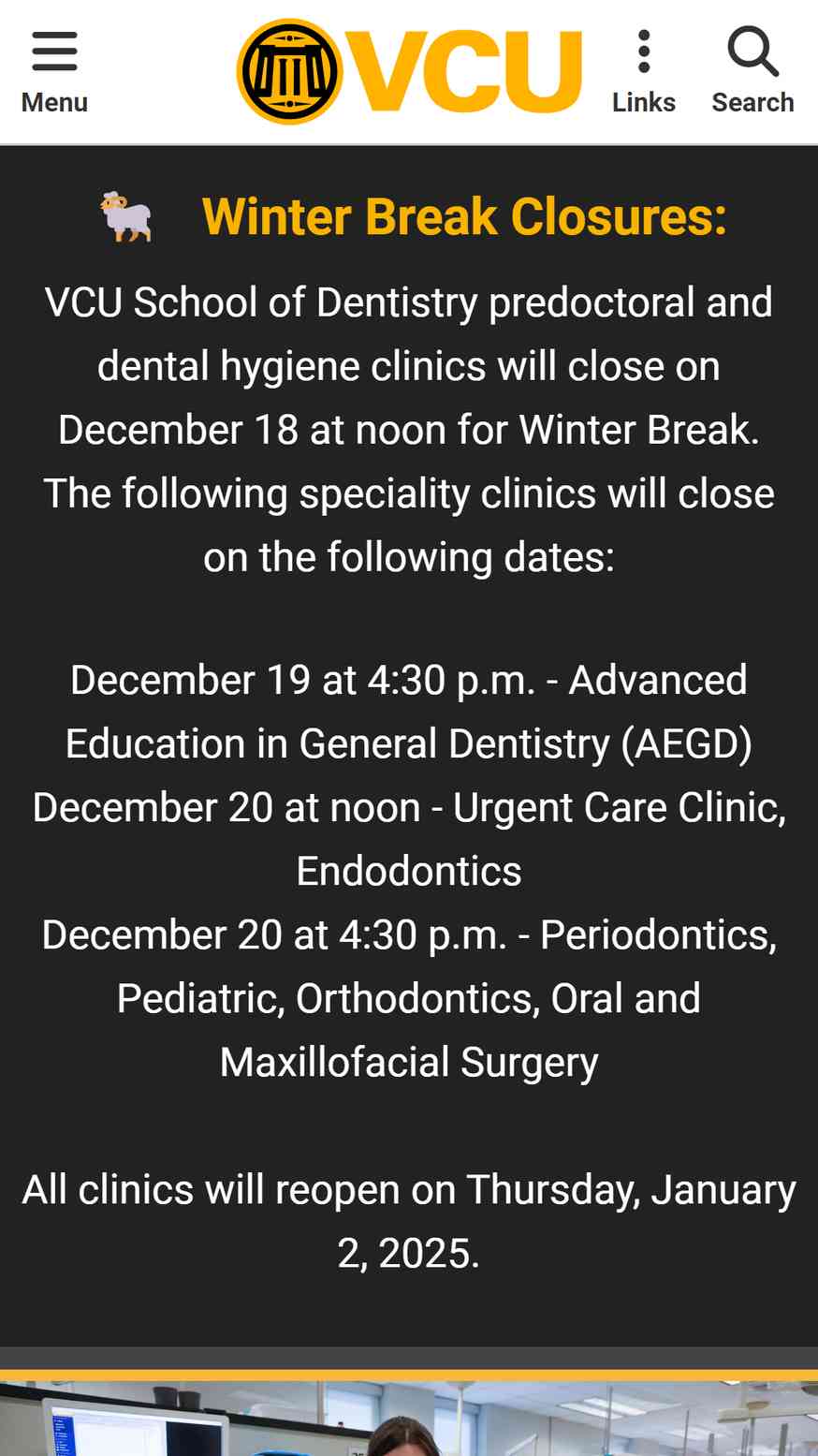Open the Search tool
The height and width of the screenshot is (1456, 818).
coord(752,72)
